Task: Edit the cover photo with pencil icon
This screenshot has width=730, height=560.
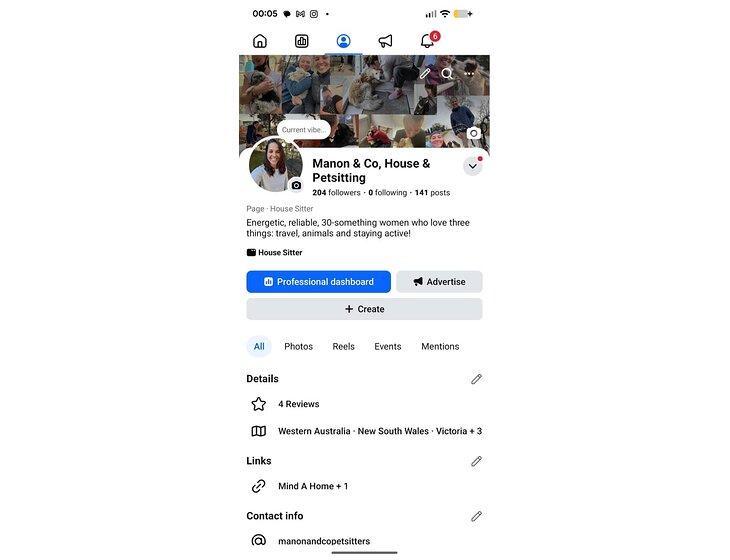Action: coord(425,73)
